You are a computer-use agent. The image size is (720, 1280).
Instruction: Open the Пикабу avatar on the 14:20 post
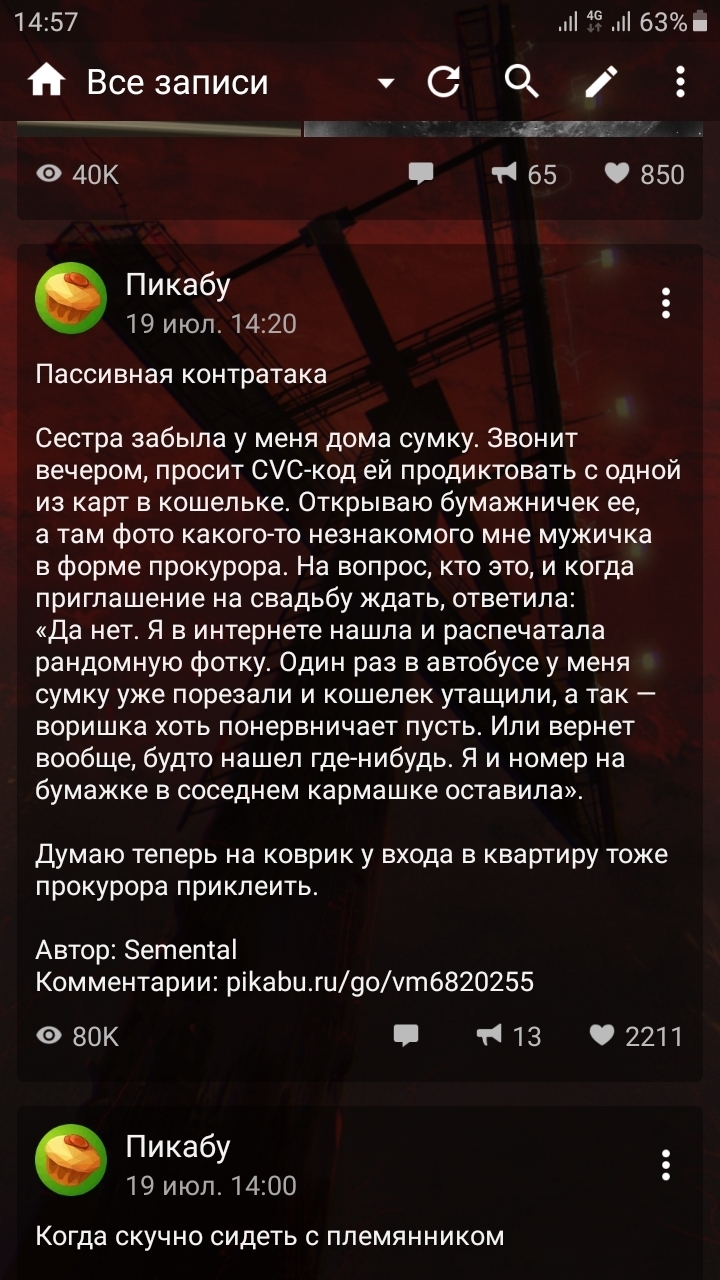[x=71, y=298]
